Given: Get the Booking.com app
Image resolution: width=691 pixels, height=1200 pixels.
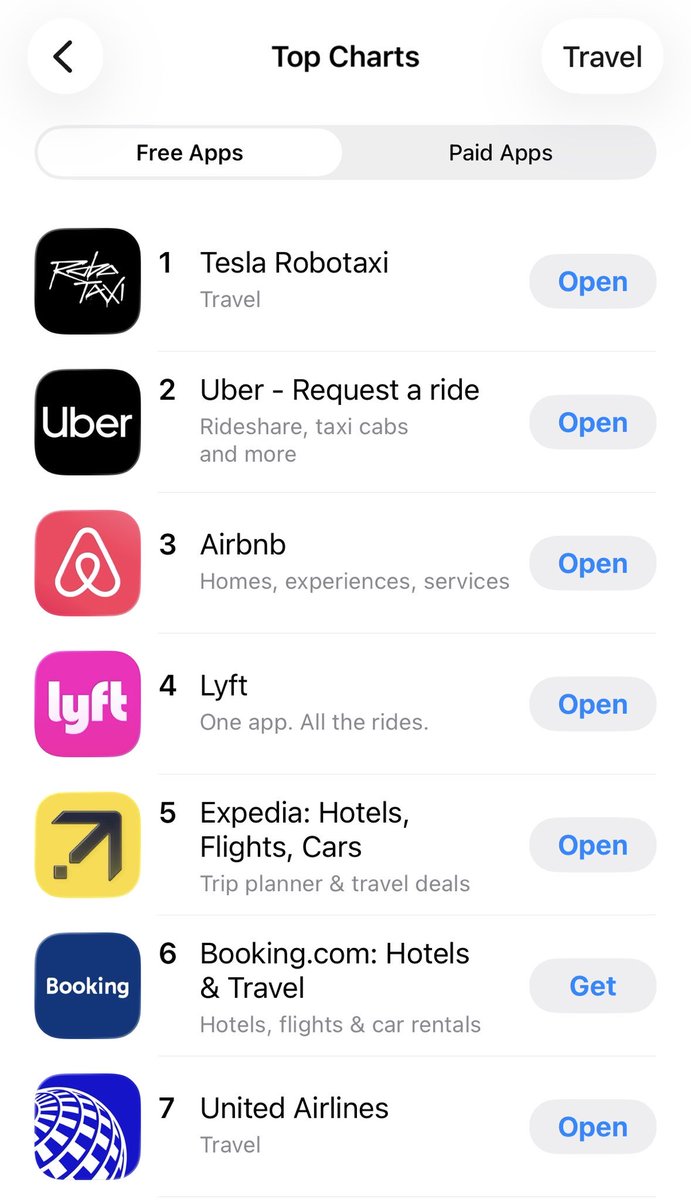Looking at the screenshot, I should (x=592, y=987).
